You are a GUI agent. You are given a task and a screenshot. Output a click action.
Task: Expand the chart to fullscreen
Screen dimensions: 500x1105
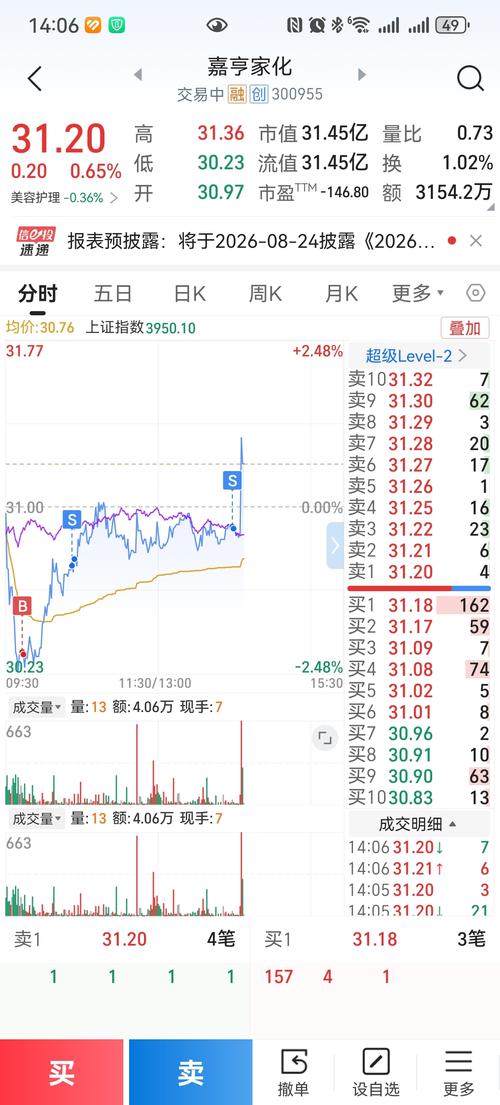click(325, 738)
